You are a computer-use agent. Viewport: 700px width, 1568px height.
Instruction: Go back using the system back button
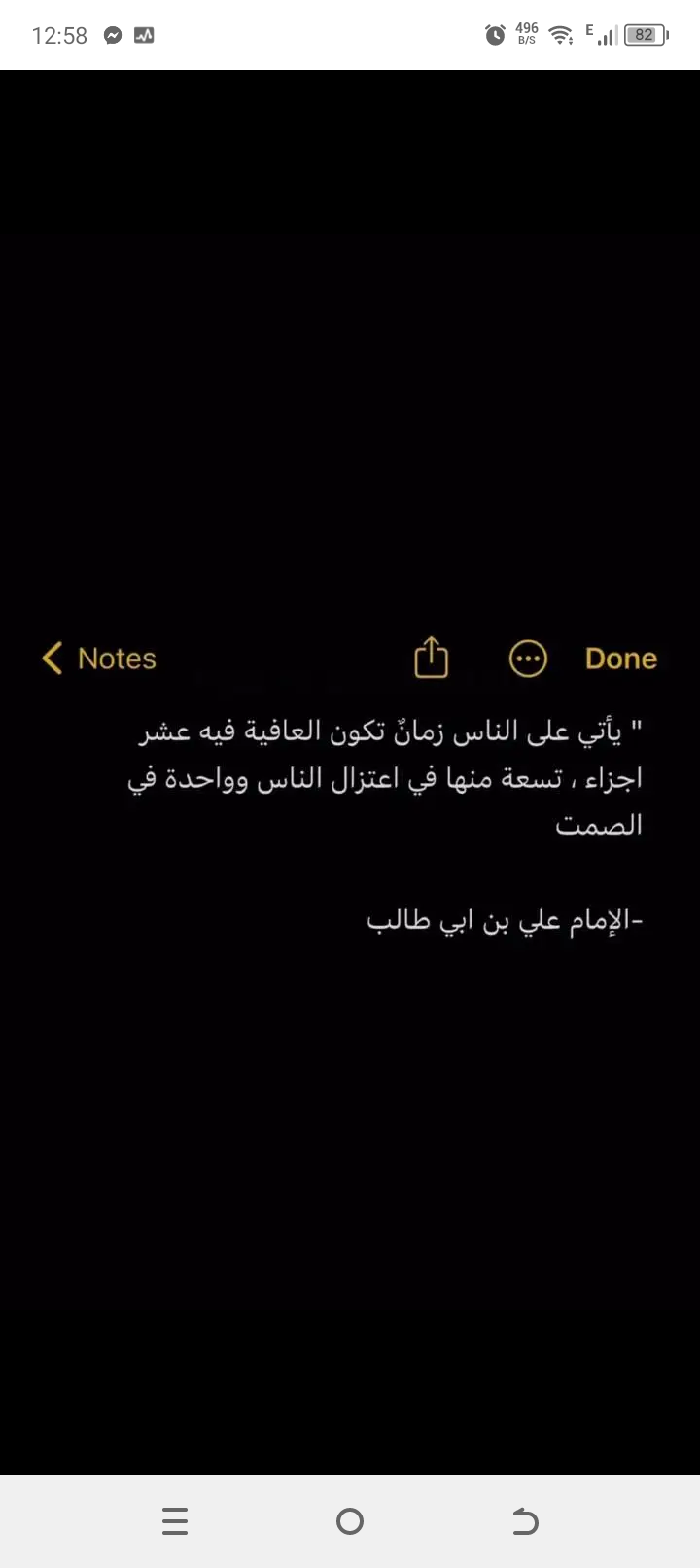pyautogui.click(x=525, y=1520)
